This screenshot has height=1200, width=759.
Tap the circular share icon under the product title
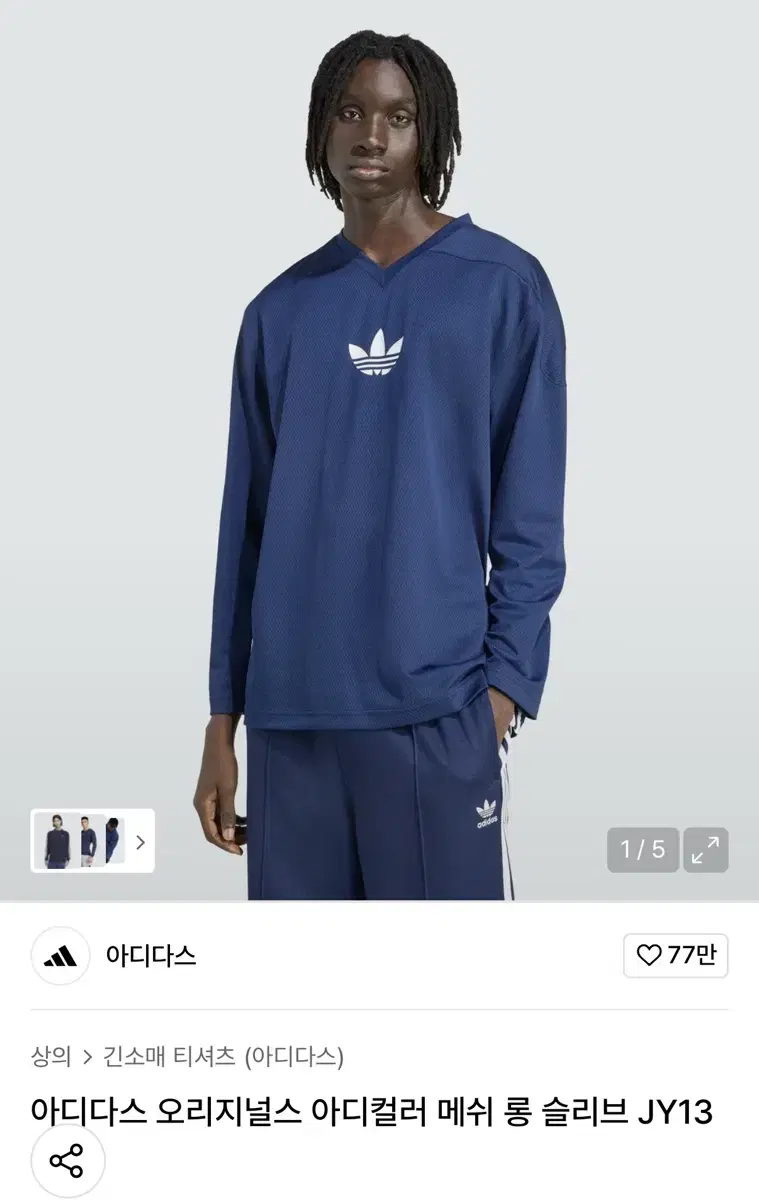[x=65, y=1159]
